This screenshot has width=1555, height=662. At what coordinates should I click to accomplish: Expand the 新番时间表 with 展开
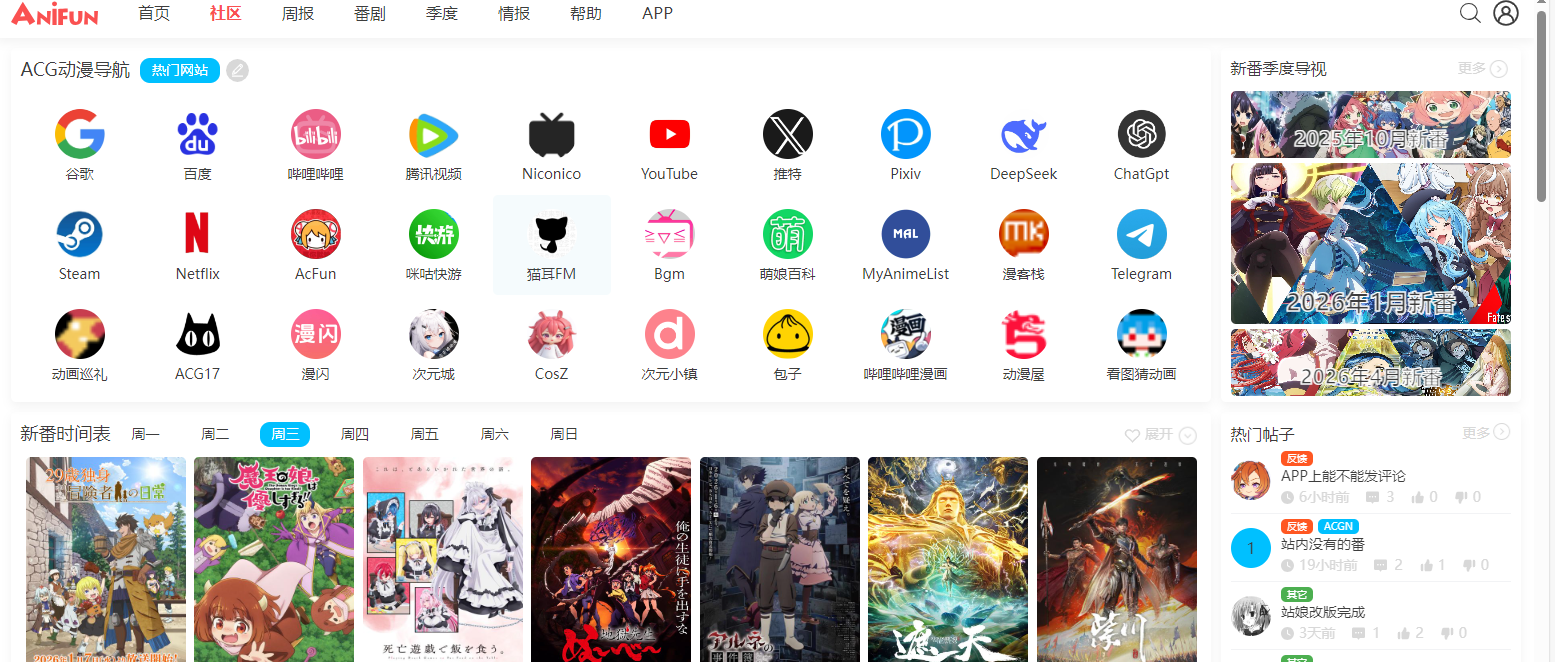pyautogui.click(x=1160, y=435)
